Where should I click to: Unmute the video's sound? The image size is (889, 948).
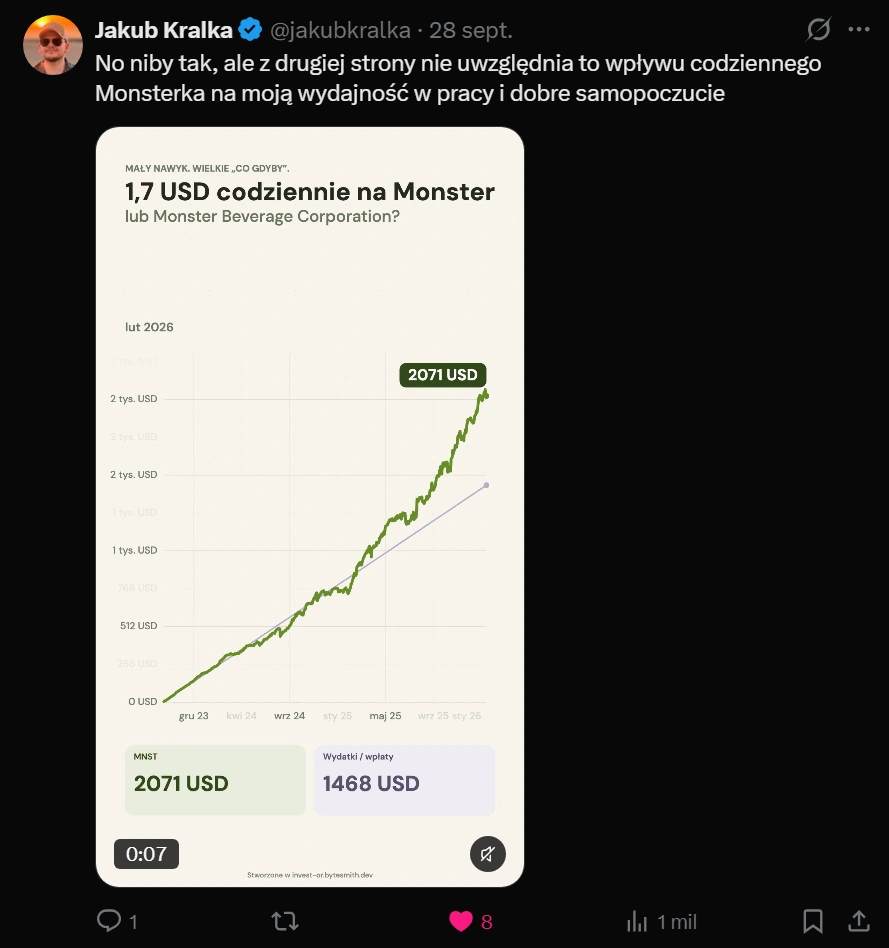[487, 854]
